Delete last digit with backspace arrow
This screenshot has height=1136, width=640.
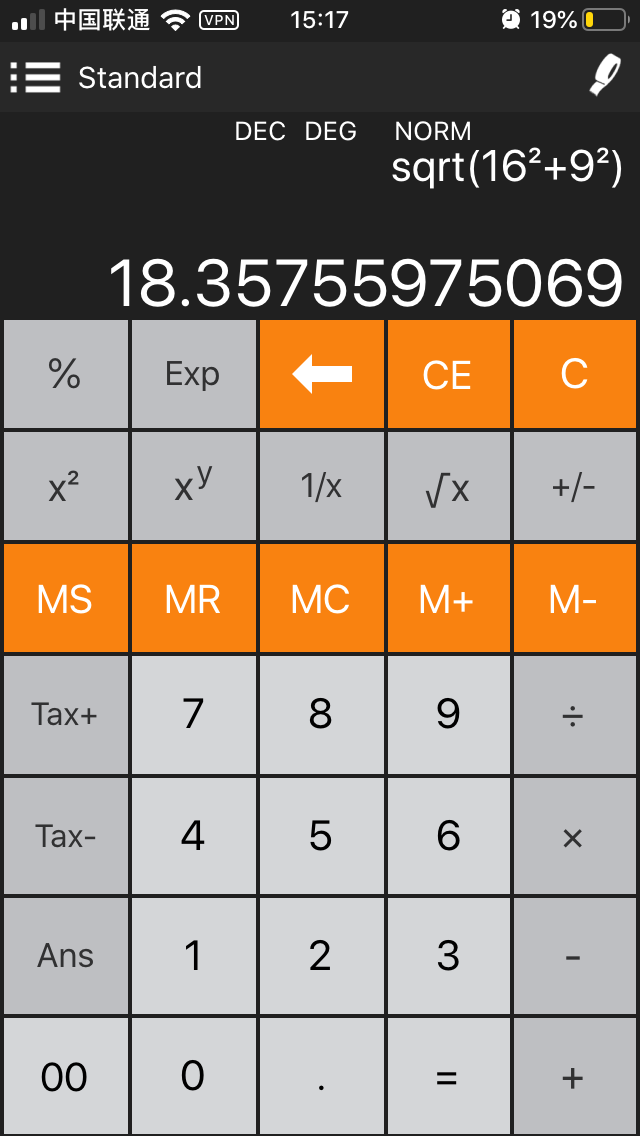coord(321,374)
